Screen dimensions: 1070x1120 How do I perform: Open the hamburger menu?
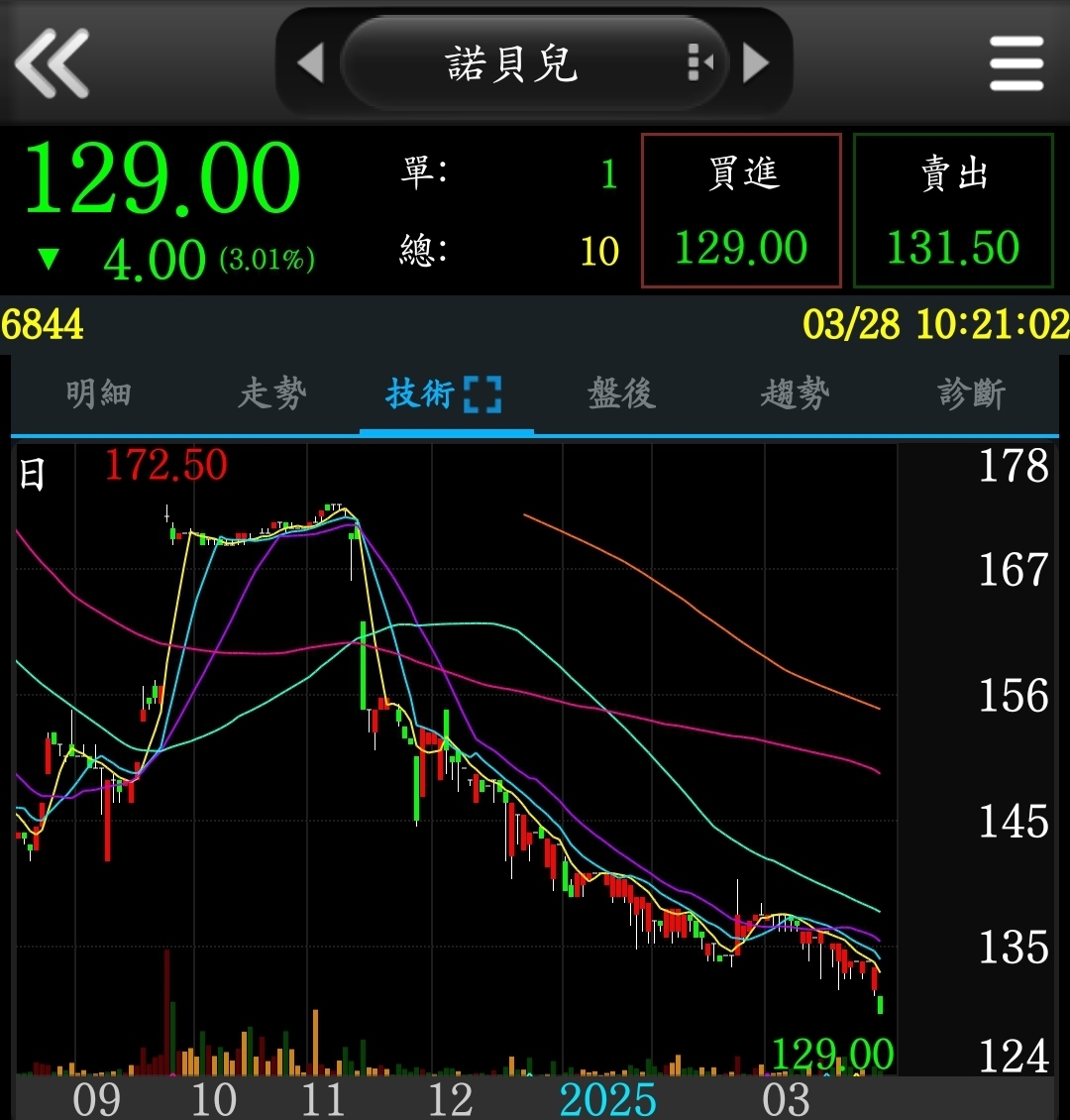pyautogui.click(x=1016, y=63)
